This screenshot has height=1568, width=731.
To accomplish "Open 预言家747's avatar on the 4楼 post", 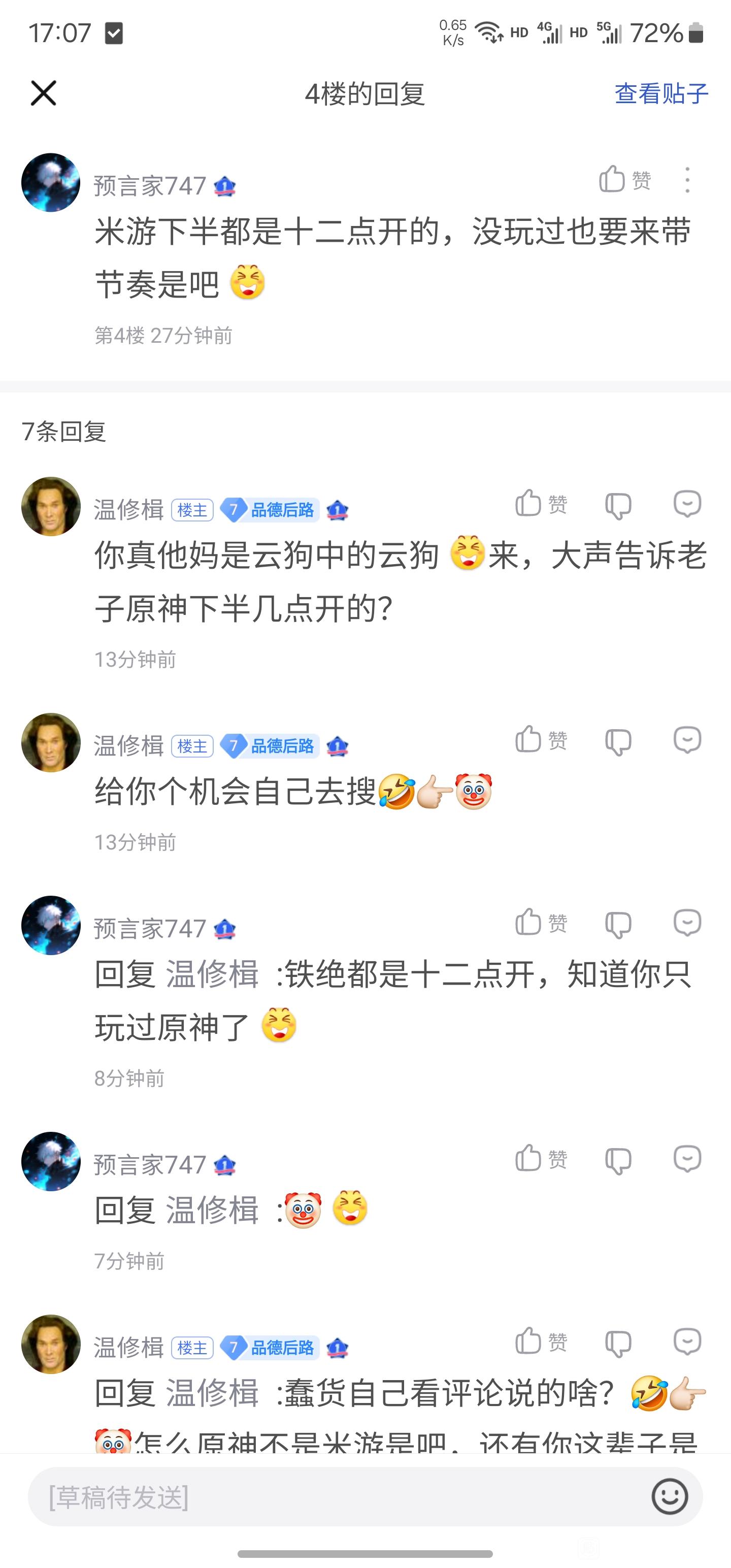I will coord(51,183).
